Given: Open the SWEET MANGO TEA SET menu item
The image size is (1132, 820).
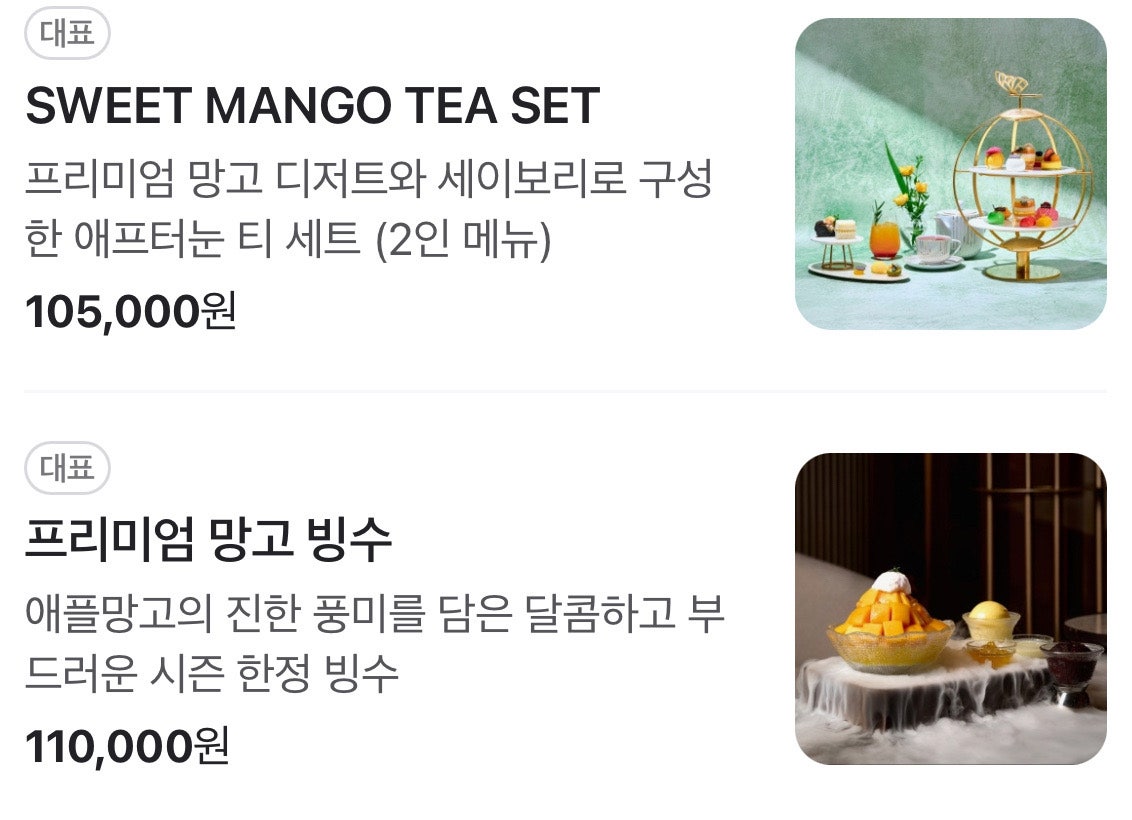Looking at the screenshot, I should click(312, 106).
